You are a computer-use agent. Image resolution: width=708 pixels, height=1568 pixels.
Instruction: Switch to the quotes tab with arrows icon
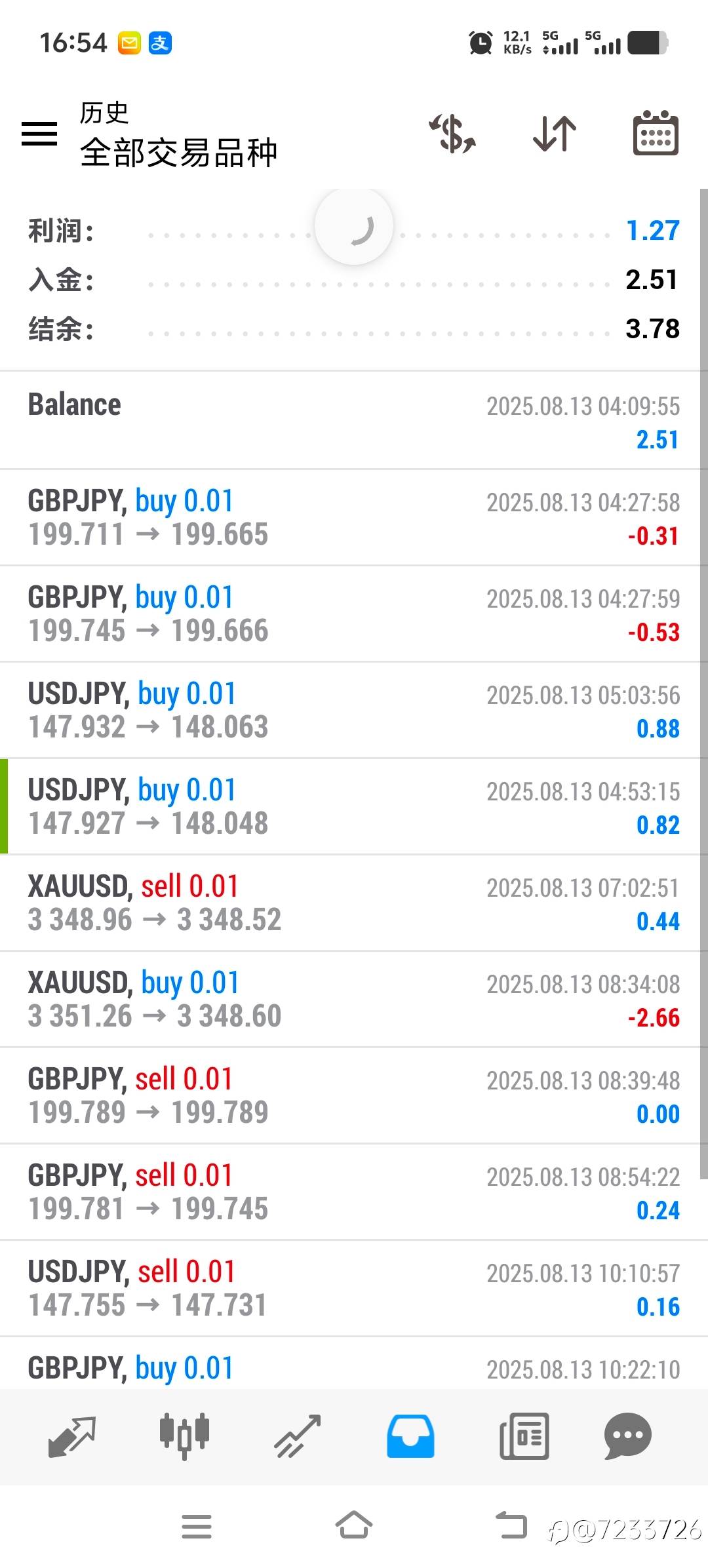(x=72, y=1436)
